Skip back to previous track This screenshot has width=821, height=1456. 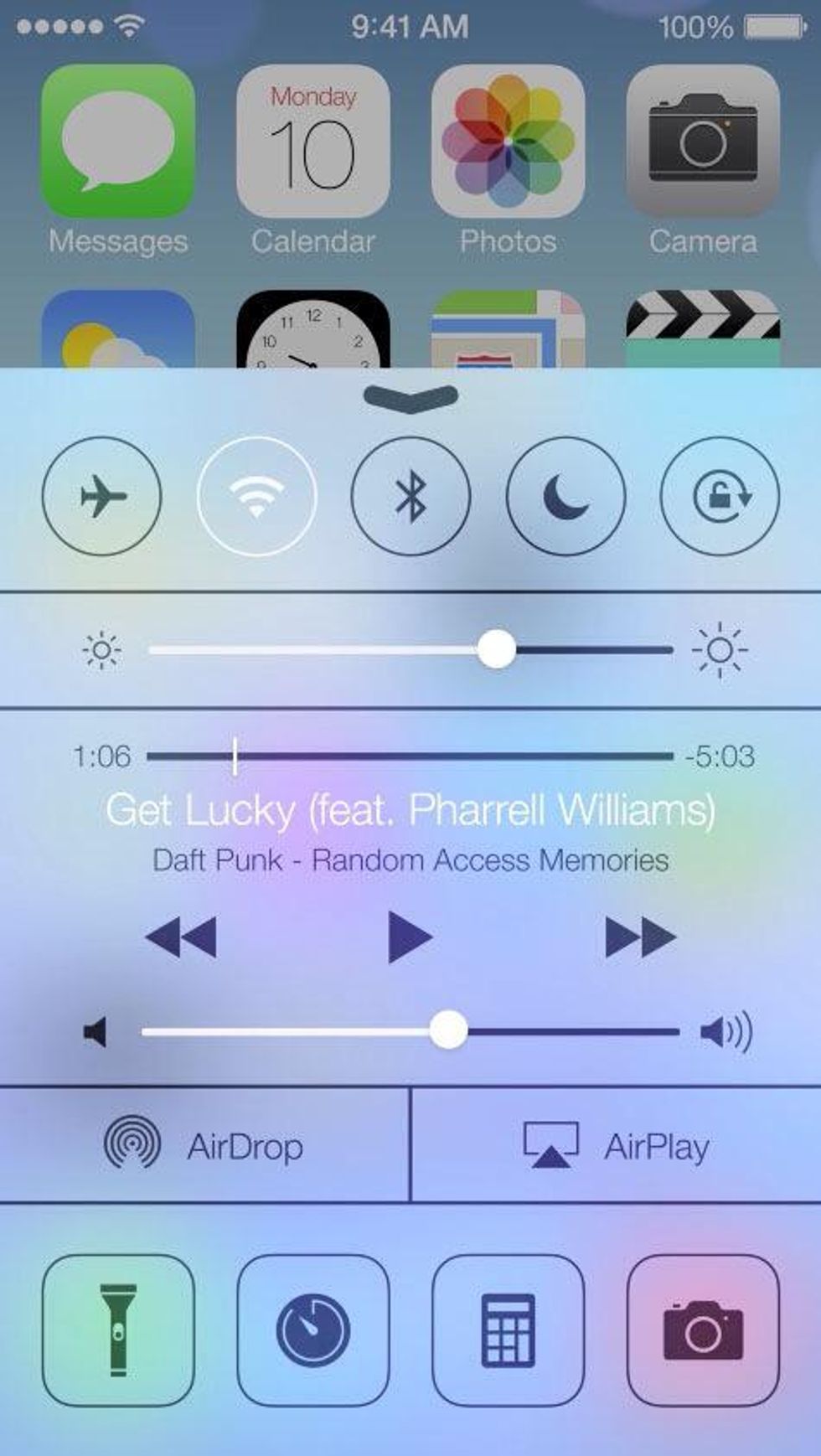coord(181,937)
